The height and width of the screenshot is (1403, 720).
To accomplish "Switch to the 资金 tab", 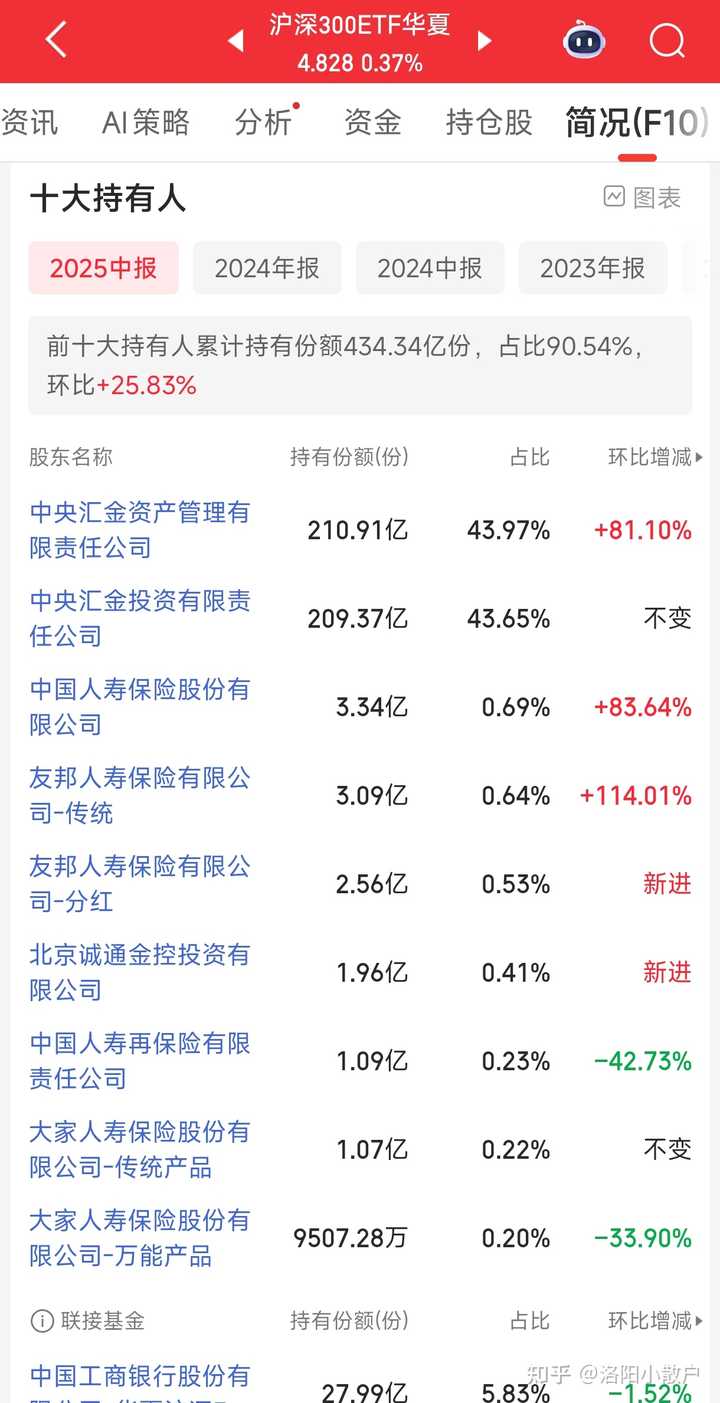I will (372, 123).
